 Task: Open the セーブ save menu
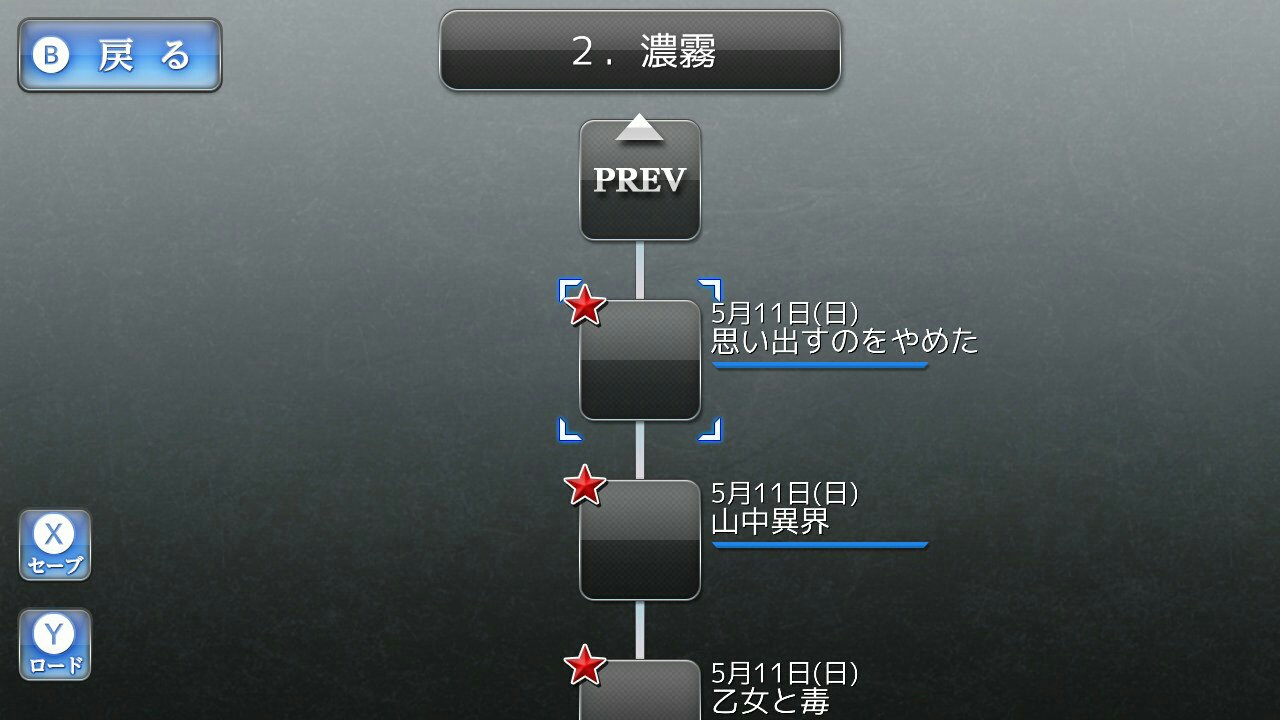[x=55, y=545]
